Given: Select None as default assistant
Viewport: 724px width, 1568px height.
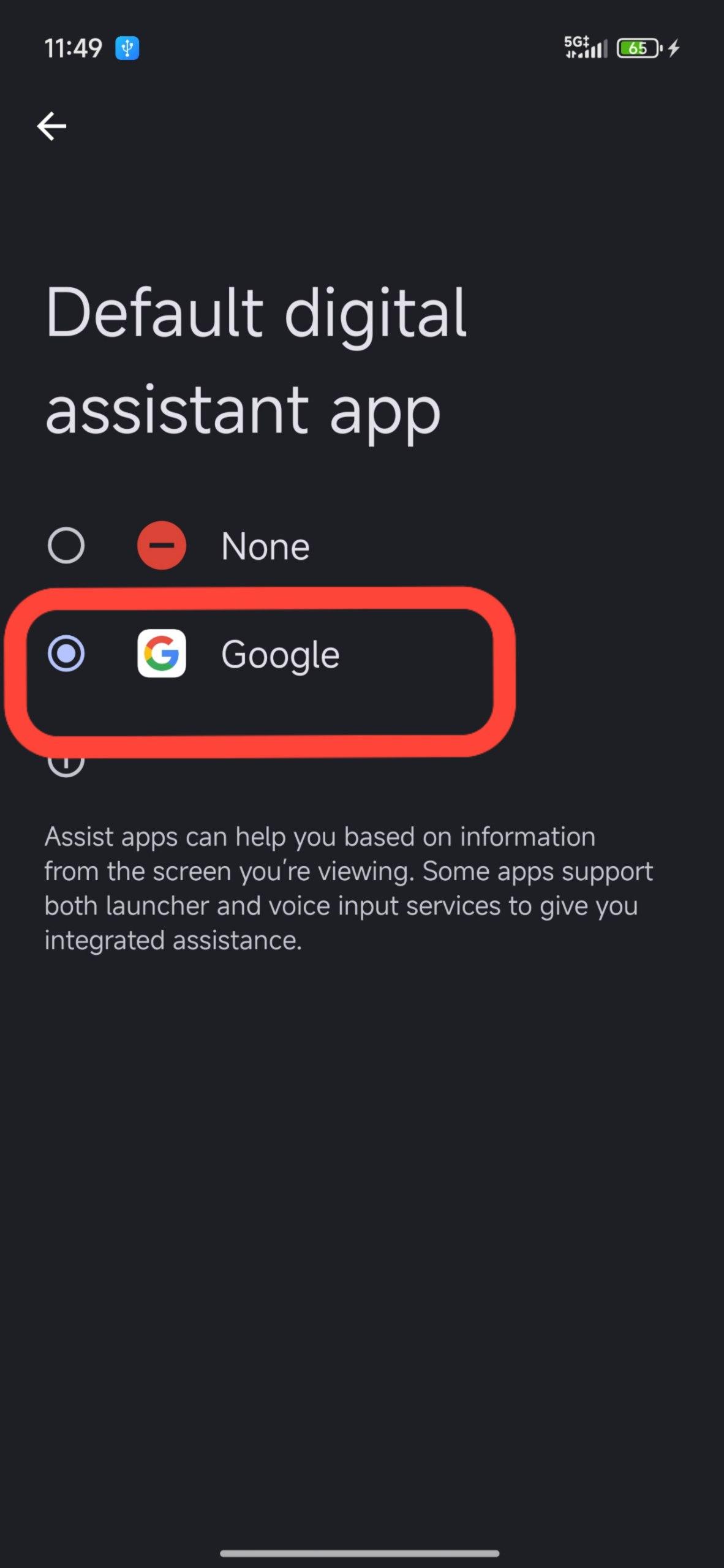Looking at the screenshot, I should [x=66, y=545].
